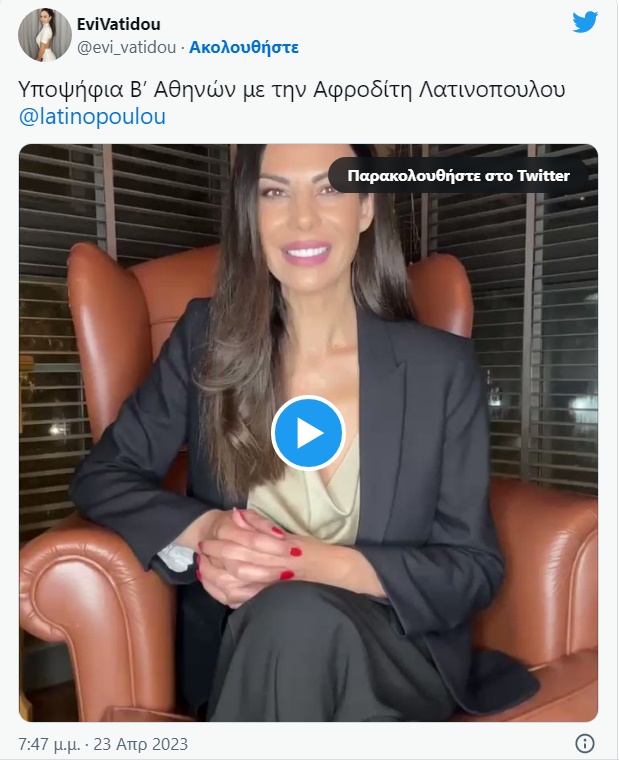
Task: Tap Παρακολουθήστε στο Twitter button
Action: [x=458, y=176]
